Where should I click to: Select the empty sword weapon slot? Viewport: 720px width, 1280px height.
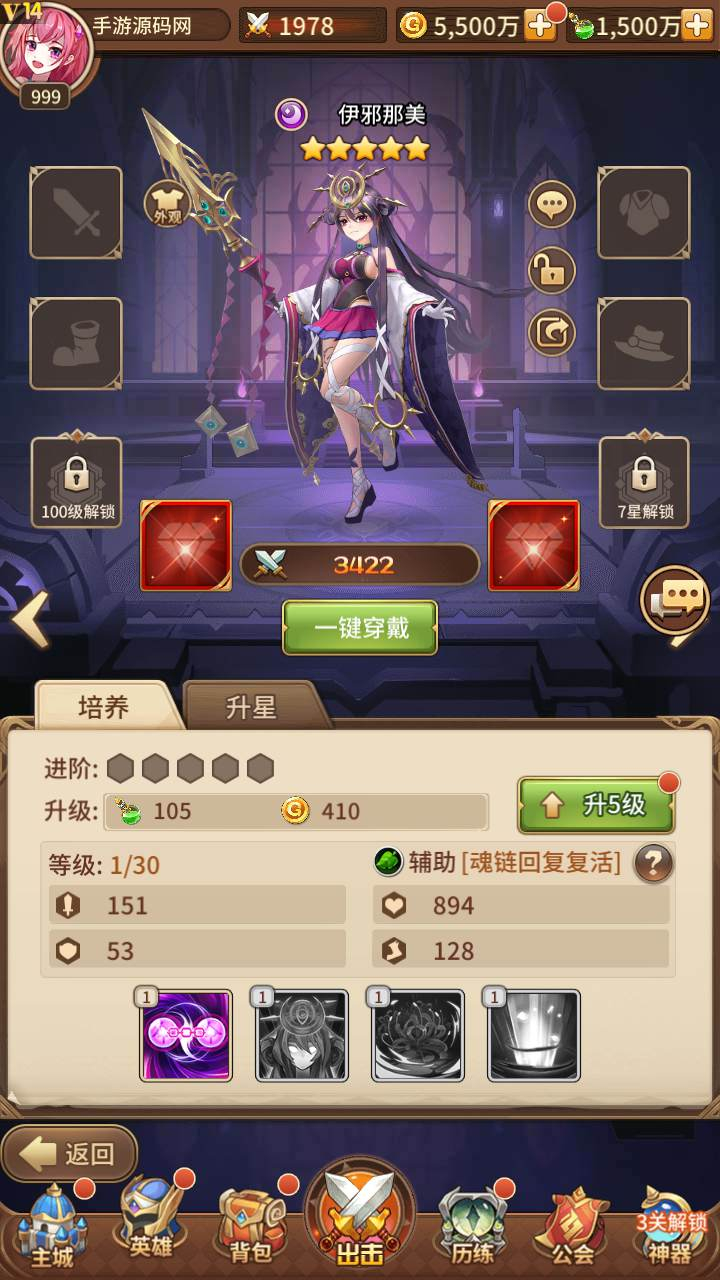click(76, 213)
